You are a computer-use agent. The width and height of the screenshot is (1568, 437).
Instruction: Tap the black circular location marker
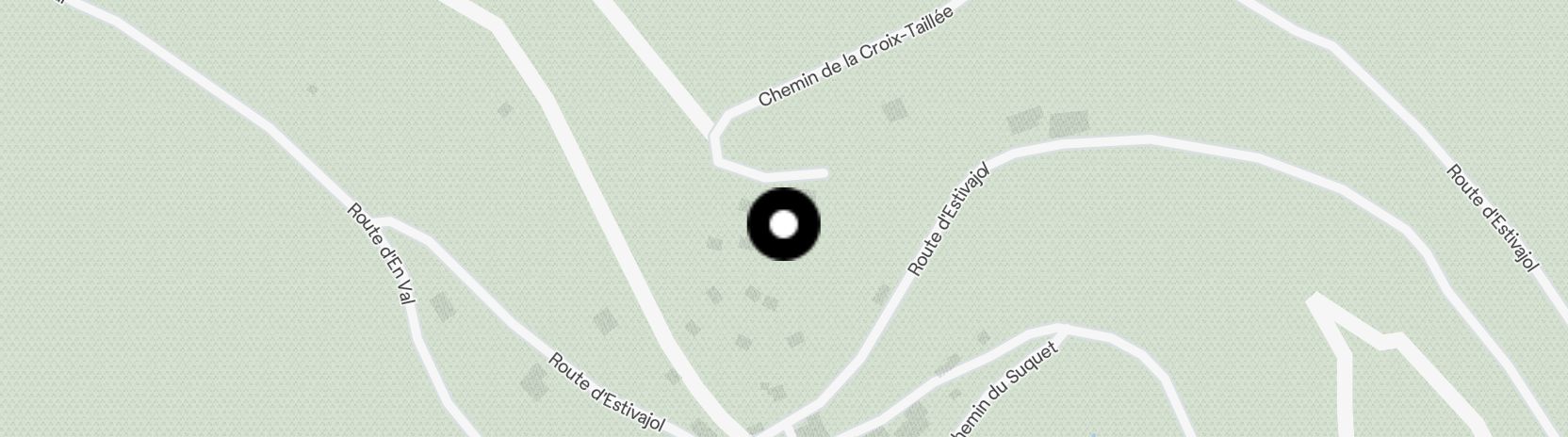[783, 224]
